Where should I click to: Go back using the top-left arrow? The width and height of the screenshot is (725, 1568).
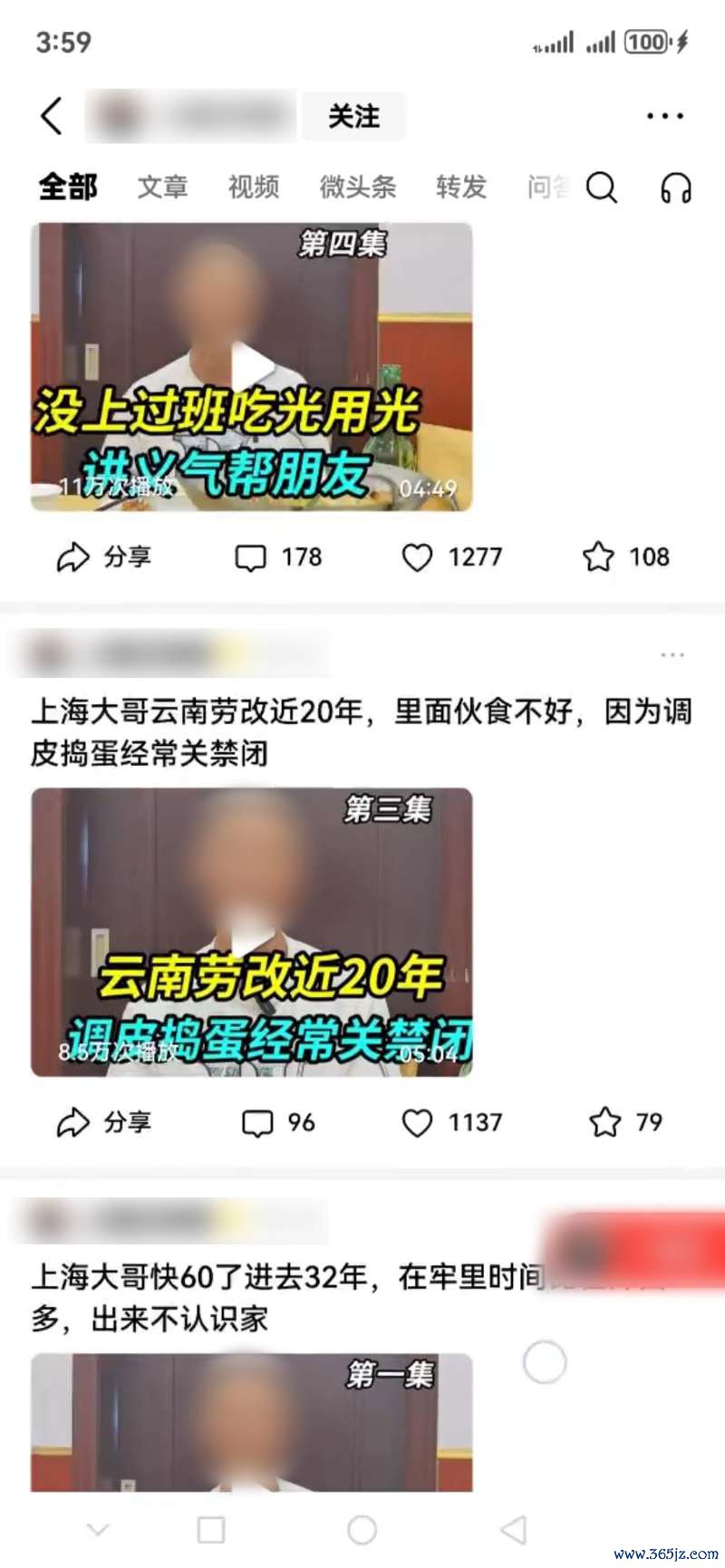(53, 116)
